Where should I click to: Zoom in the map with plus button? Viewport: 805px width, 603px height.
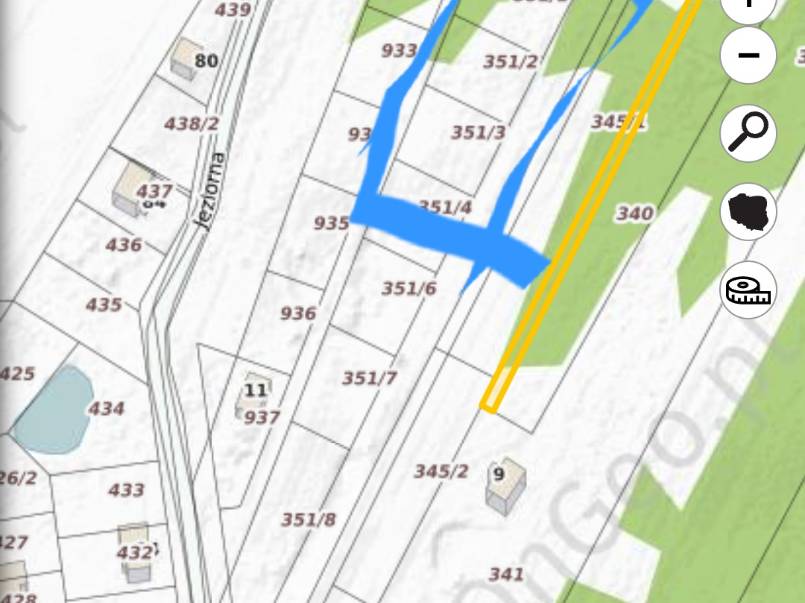[748, 8]
